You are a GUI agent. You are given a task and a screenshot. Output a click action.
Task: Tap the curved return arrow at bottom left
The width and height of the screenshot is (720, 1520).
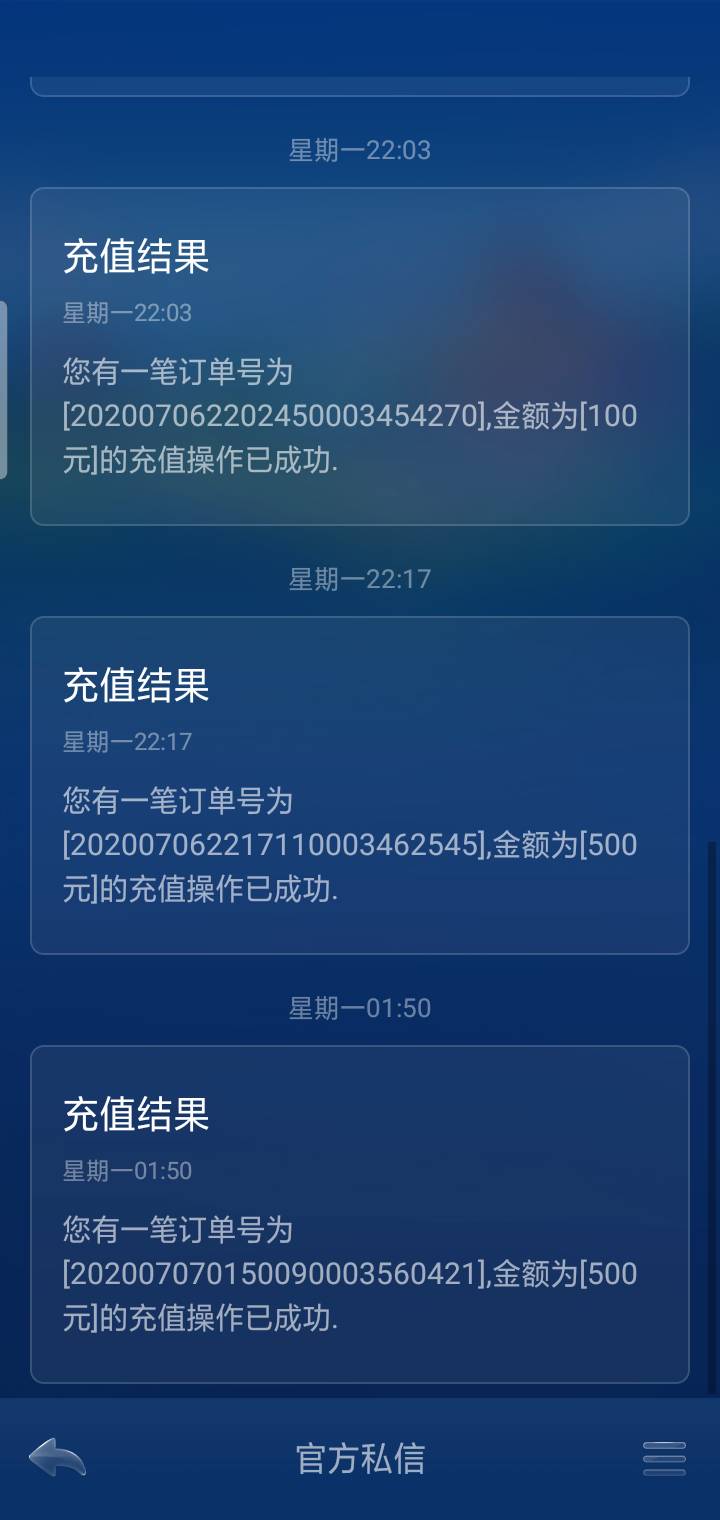click(57, 1458)
